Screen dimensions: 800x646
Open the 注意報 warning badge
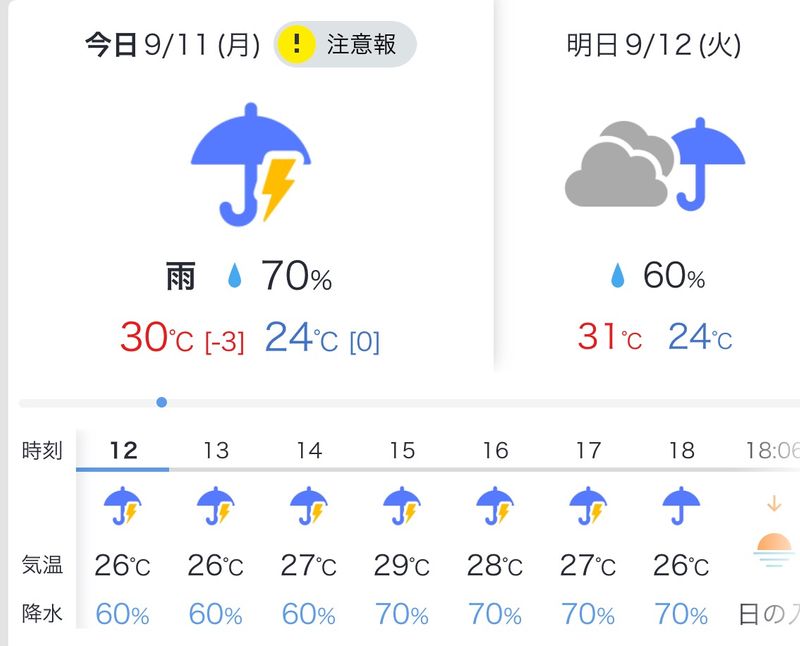pyautogui.click(x=345, y=44)
